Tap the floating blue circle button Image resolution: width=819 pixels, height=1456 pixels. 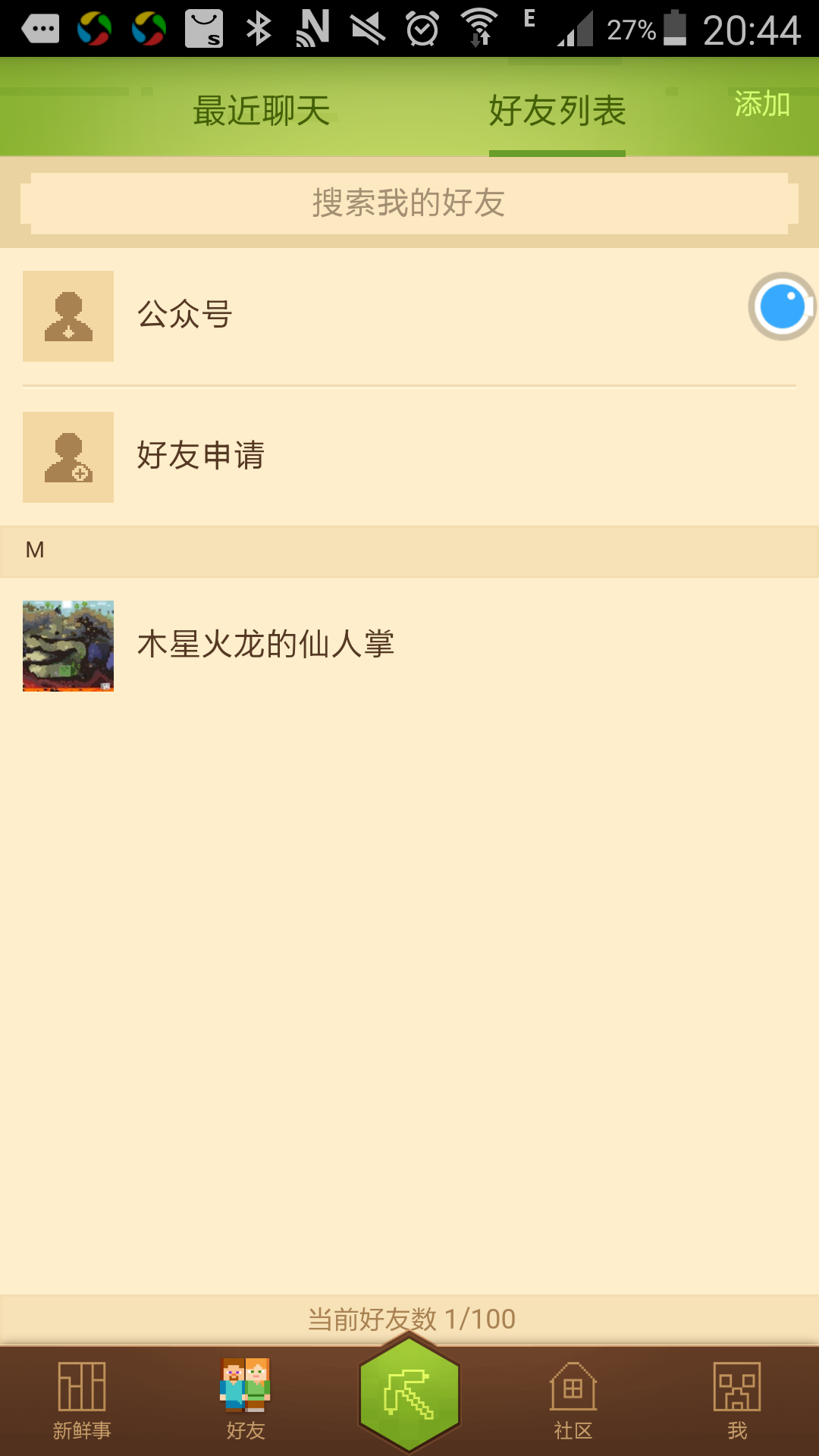[782, 306]
